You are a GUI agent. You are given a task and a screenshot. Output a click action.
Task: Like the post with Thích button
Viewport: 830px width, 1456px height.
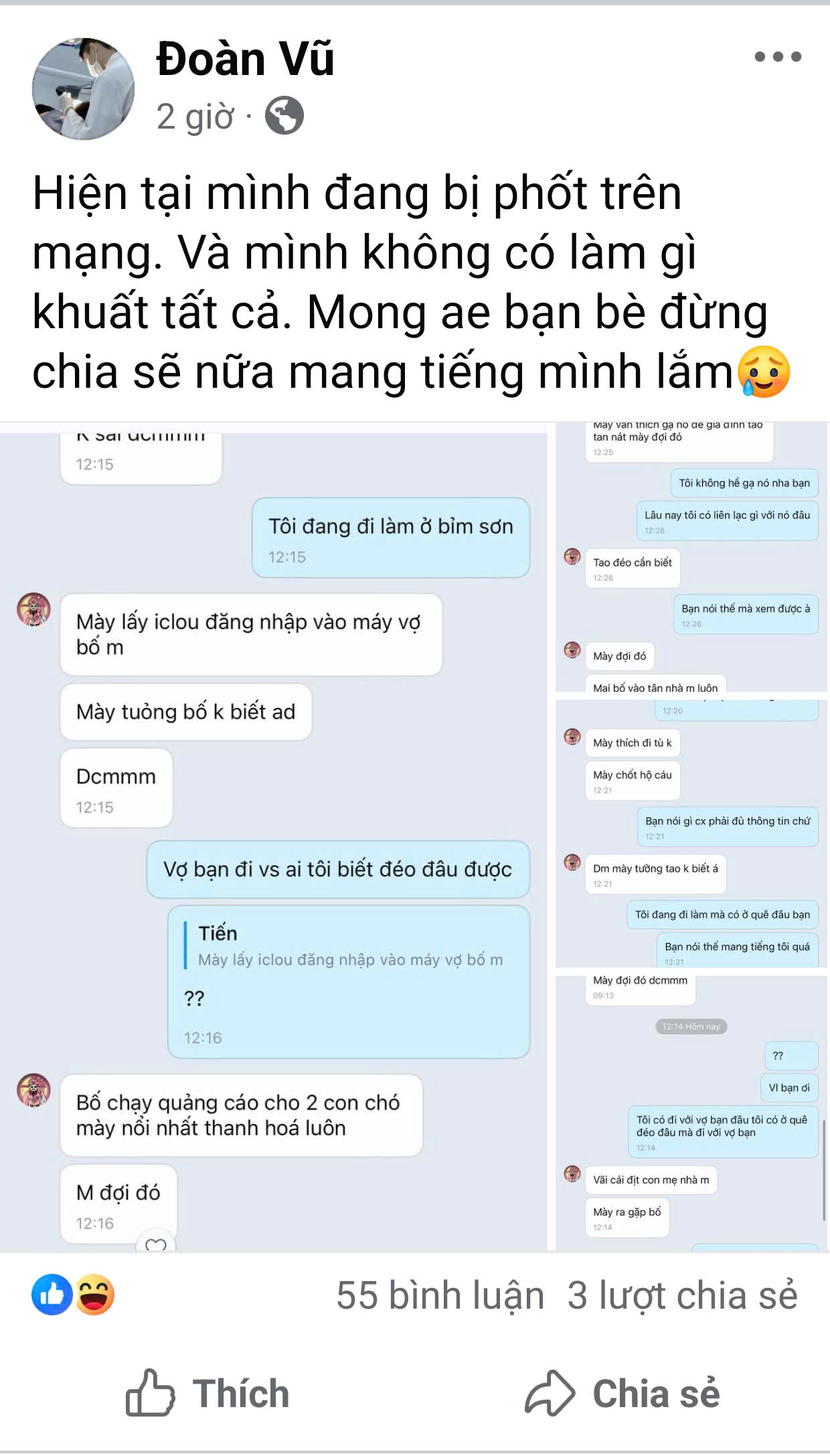click(207, 1393)
